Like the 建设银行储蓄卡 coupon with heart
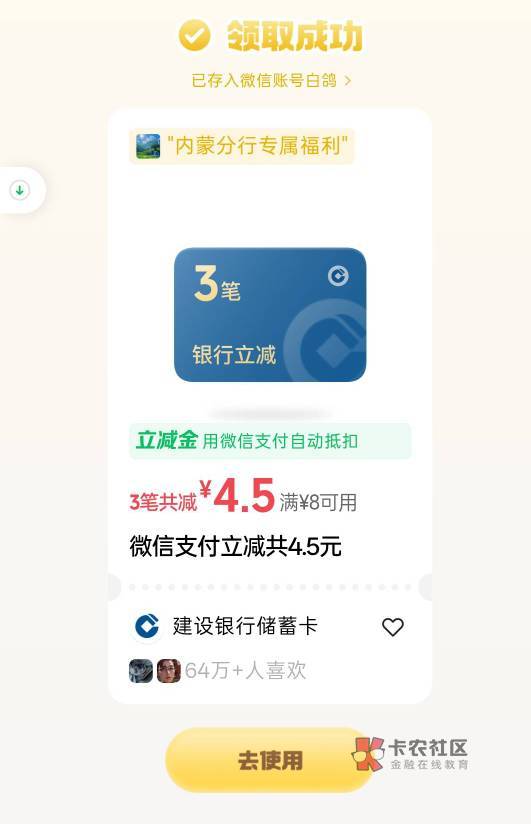The height and width of the screenshot is (824, 531). point(392,626)
